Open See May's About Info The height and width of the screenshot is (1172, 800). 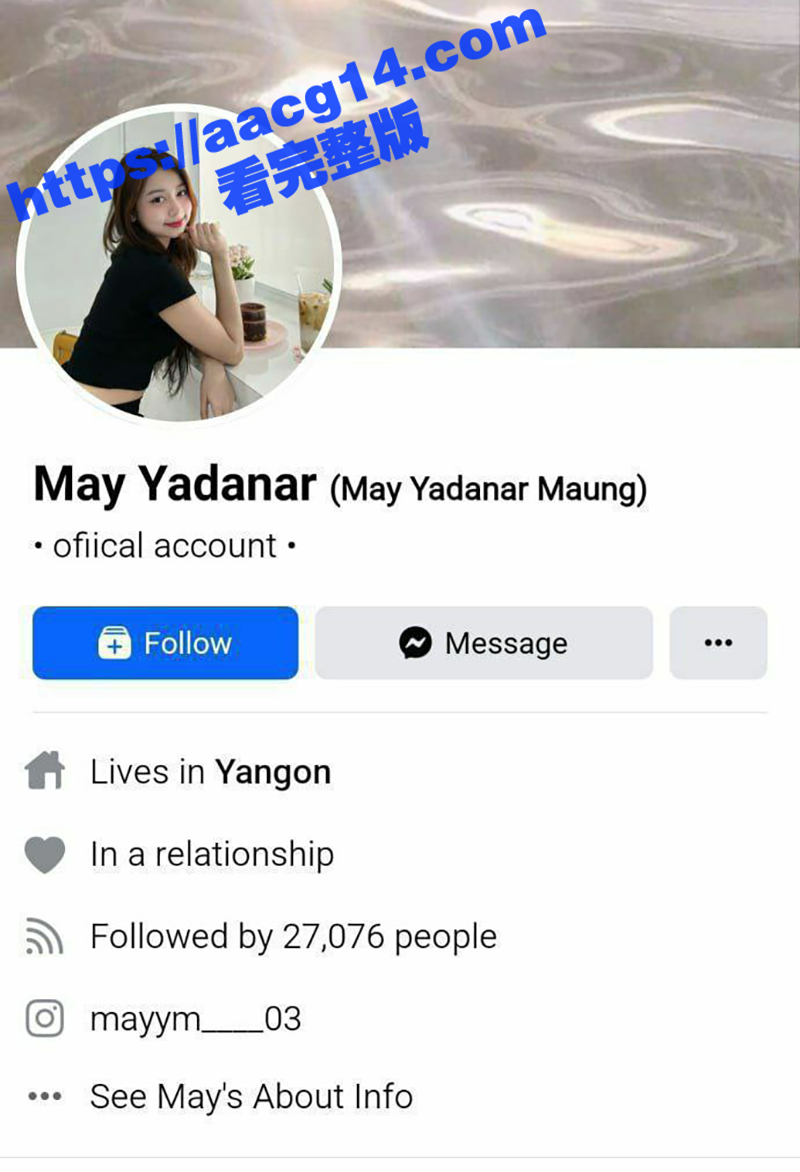point(251,1096)
